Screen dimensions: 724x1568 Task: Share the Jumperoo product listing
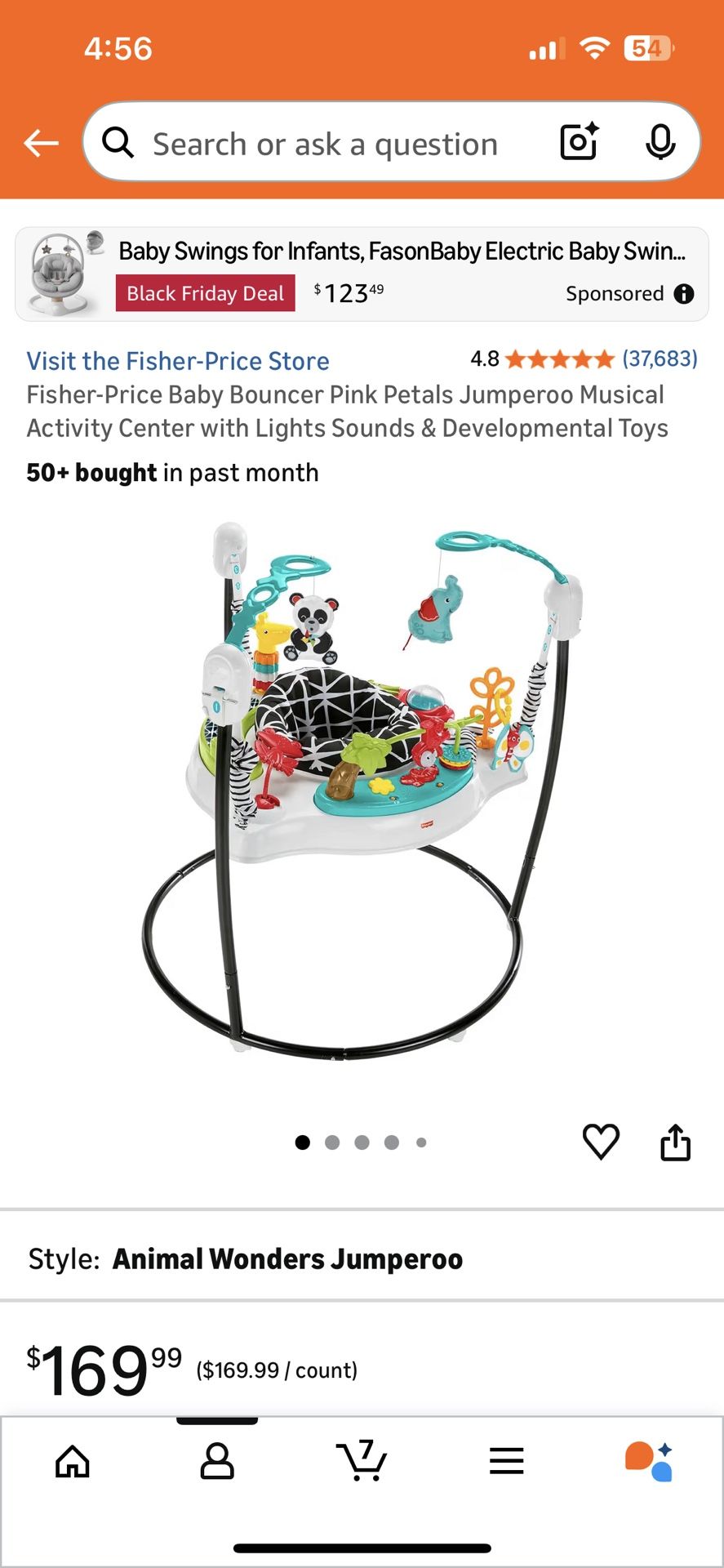(676, 1142)
